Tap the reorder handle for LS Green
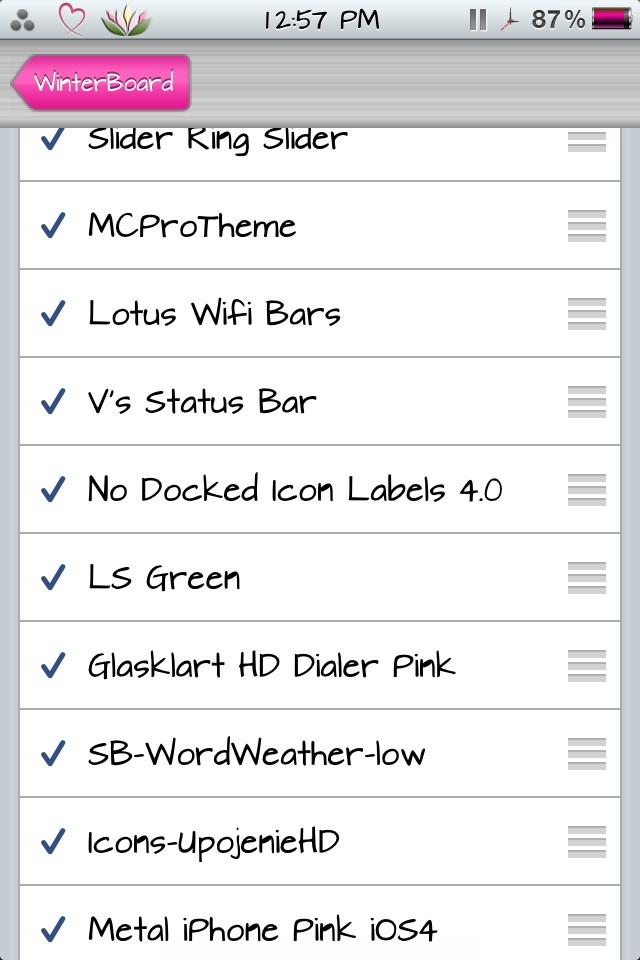This screenshot has width=640, height=960. point(587,578)
